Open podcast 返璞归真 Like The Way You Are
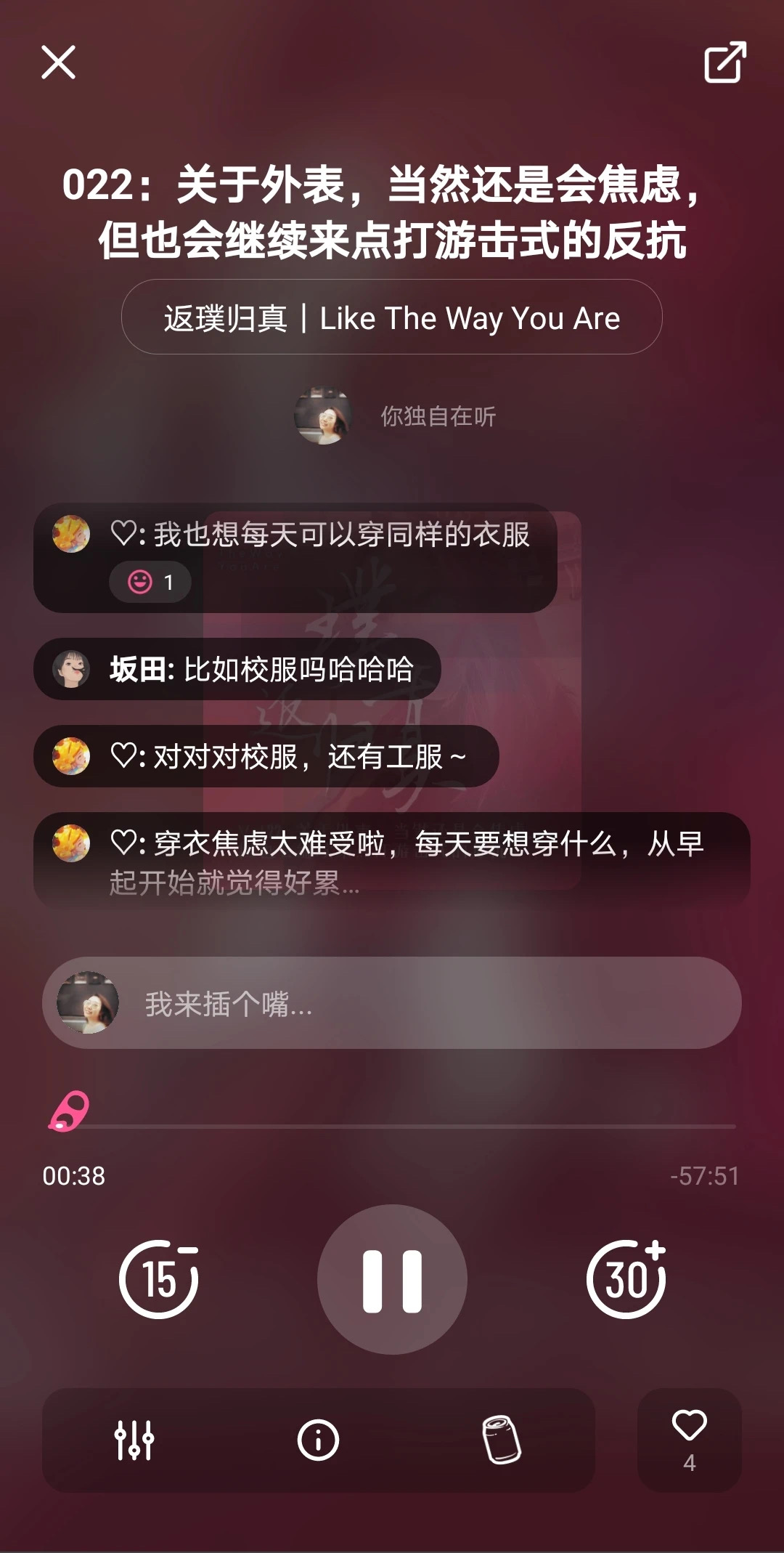 pyautogui.click(x=391, y=317)
